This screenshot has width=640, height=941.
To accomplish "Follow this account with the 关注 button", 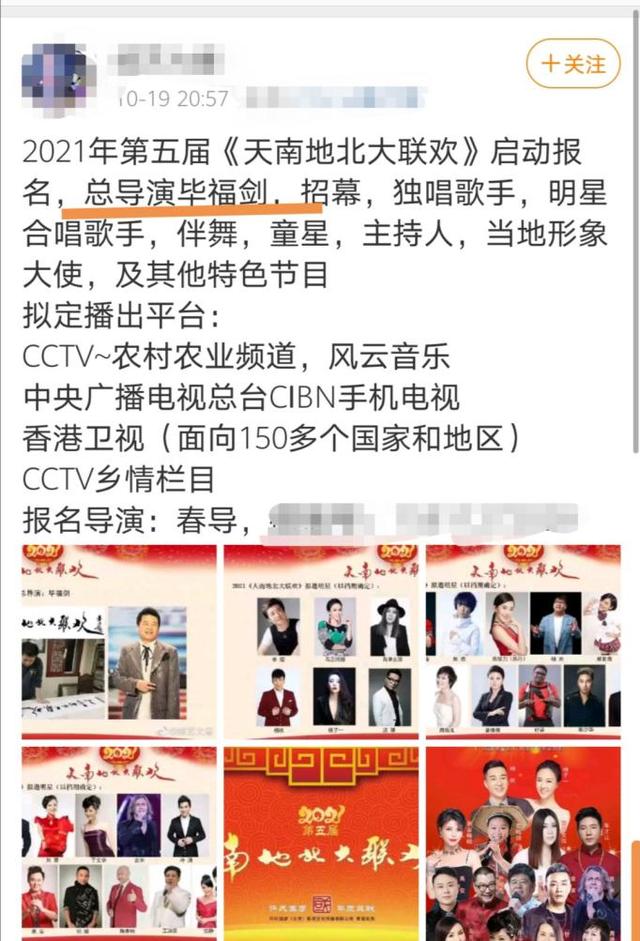I will (x=573, y=64).
